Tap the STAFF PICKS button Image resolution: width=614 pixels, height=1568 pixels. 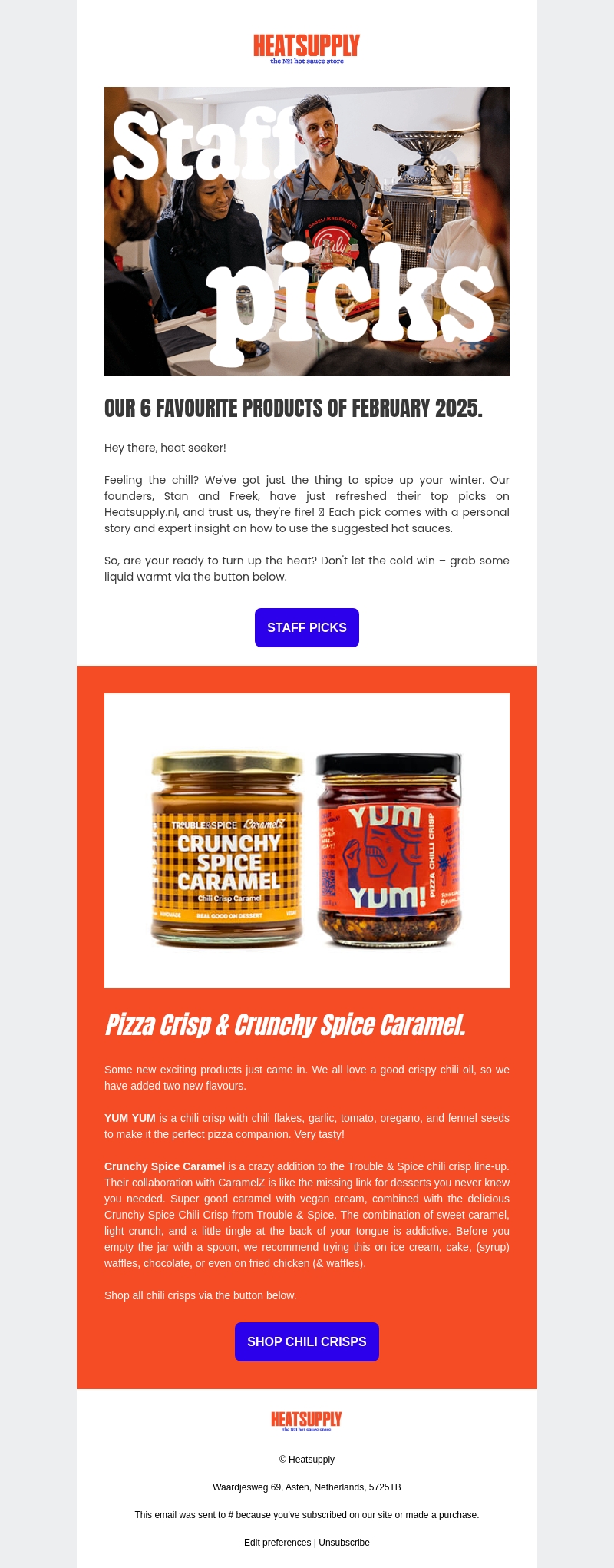click(307, 627)
